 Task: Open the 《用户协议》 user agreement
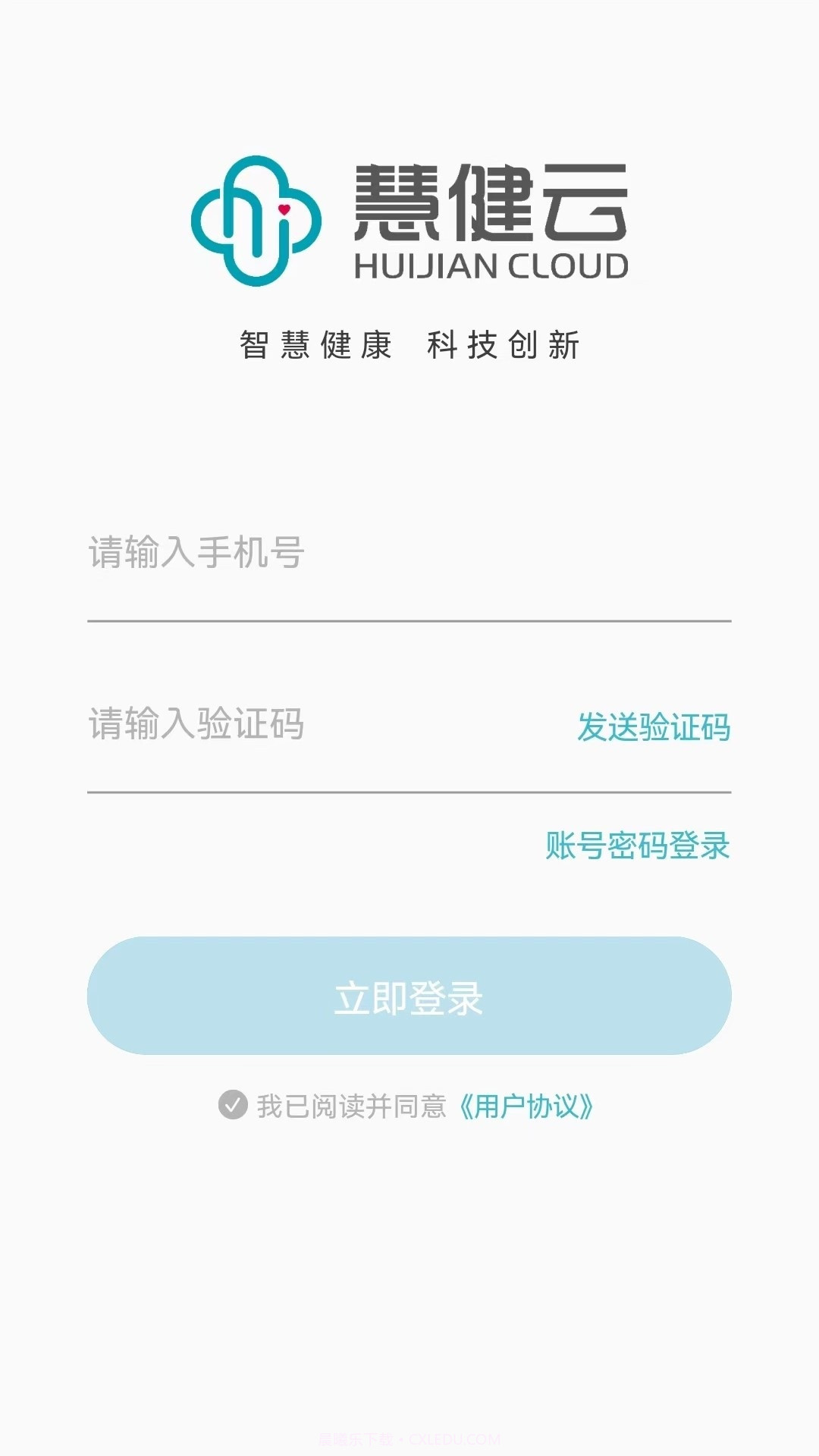(x=527, y=1106)
